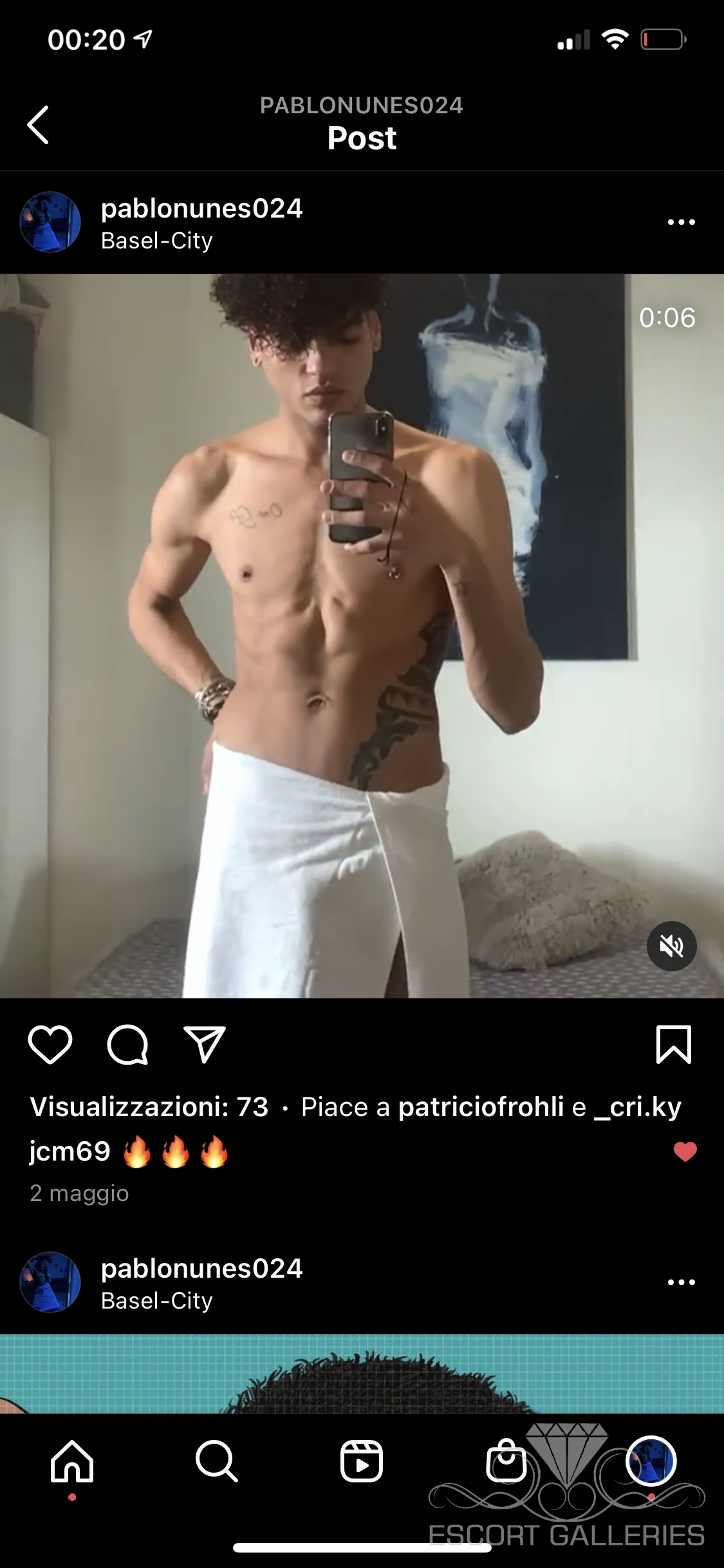The image size is (724, 1568).
Task: Share the video post via paper plane
Action: pyautogui.click(x=205, y=1044)
